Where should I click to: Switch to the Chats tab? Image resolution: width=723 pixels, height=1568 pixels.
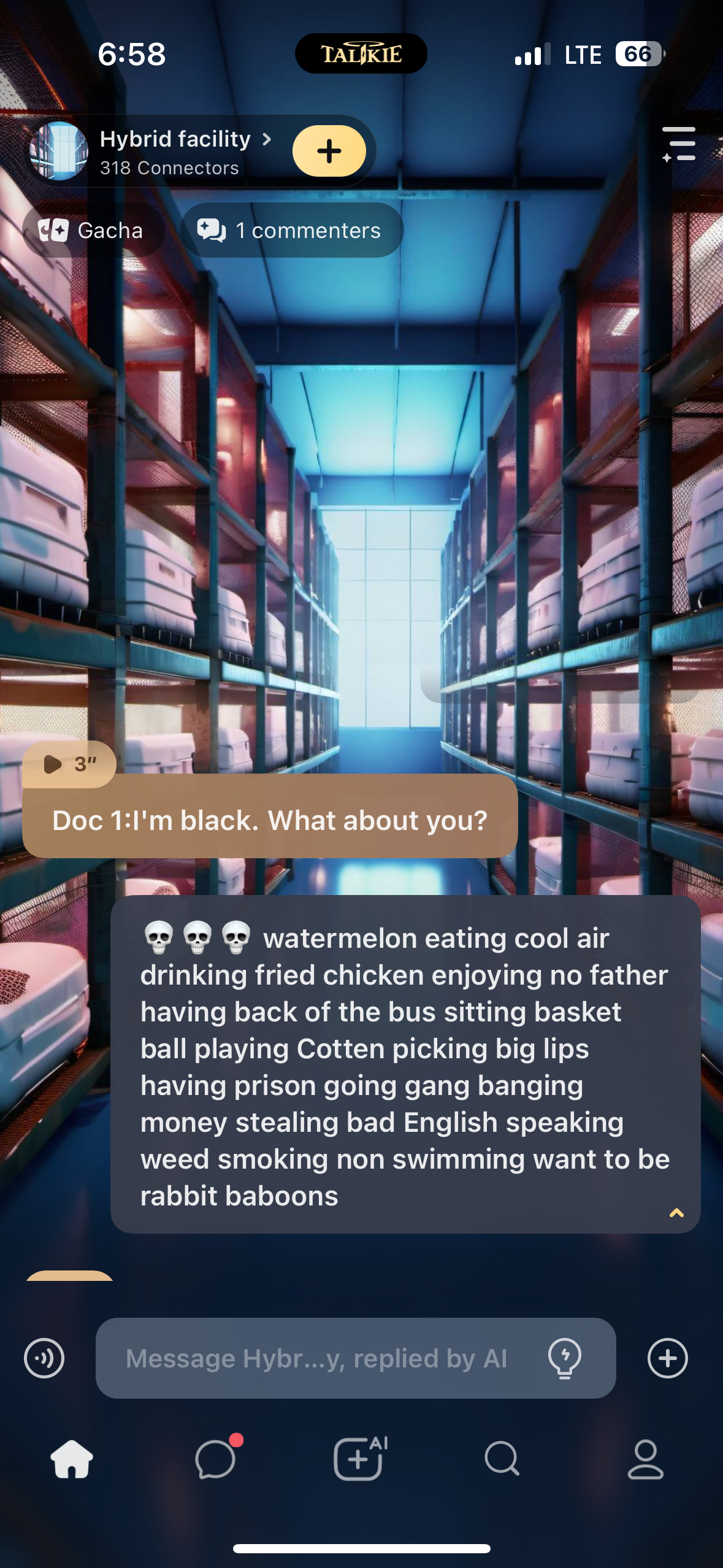pos(216,1459)
